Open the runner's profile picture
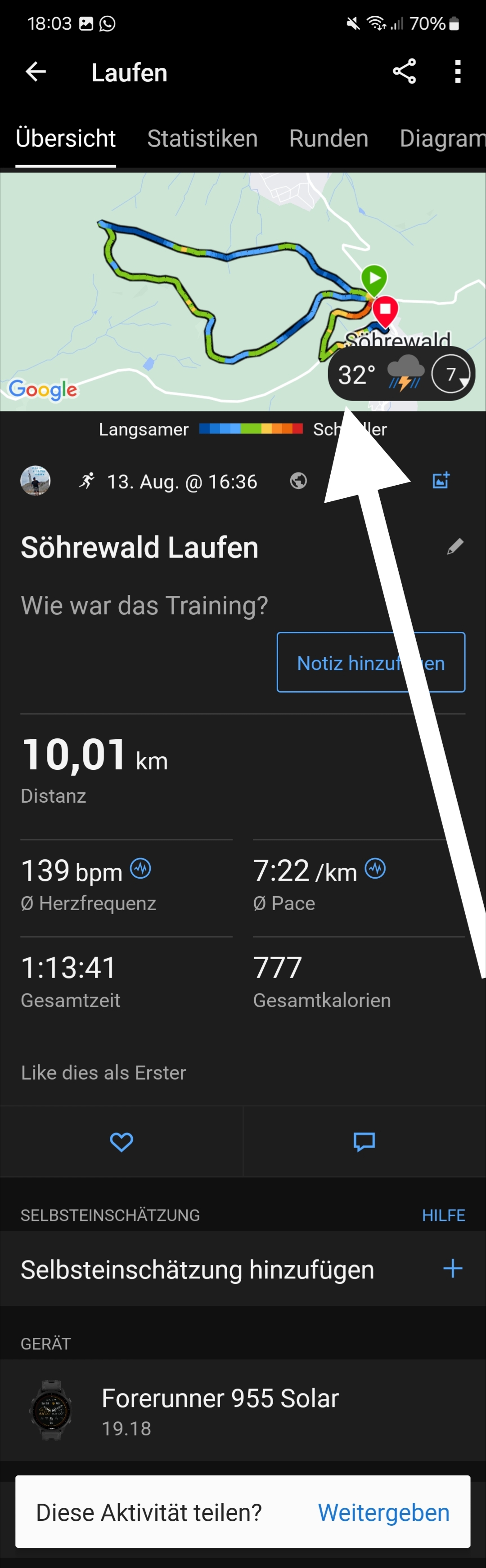Image resolution: width=486 pixels, height=1568 pixels. (x=35, y=482)
